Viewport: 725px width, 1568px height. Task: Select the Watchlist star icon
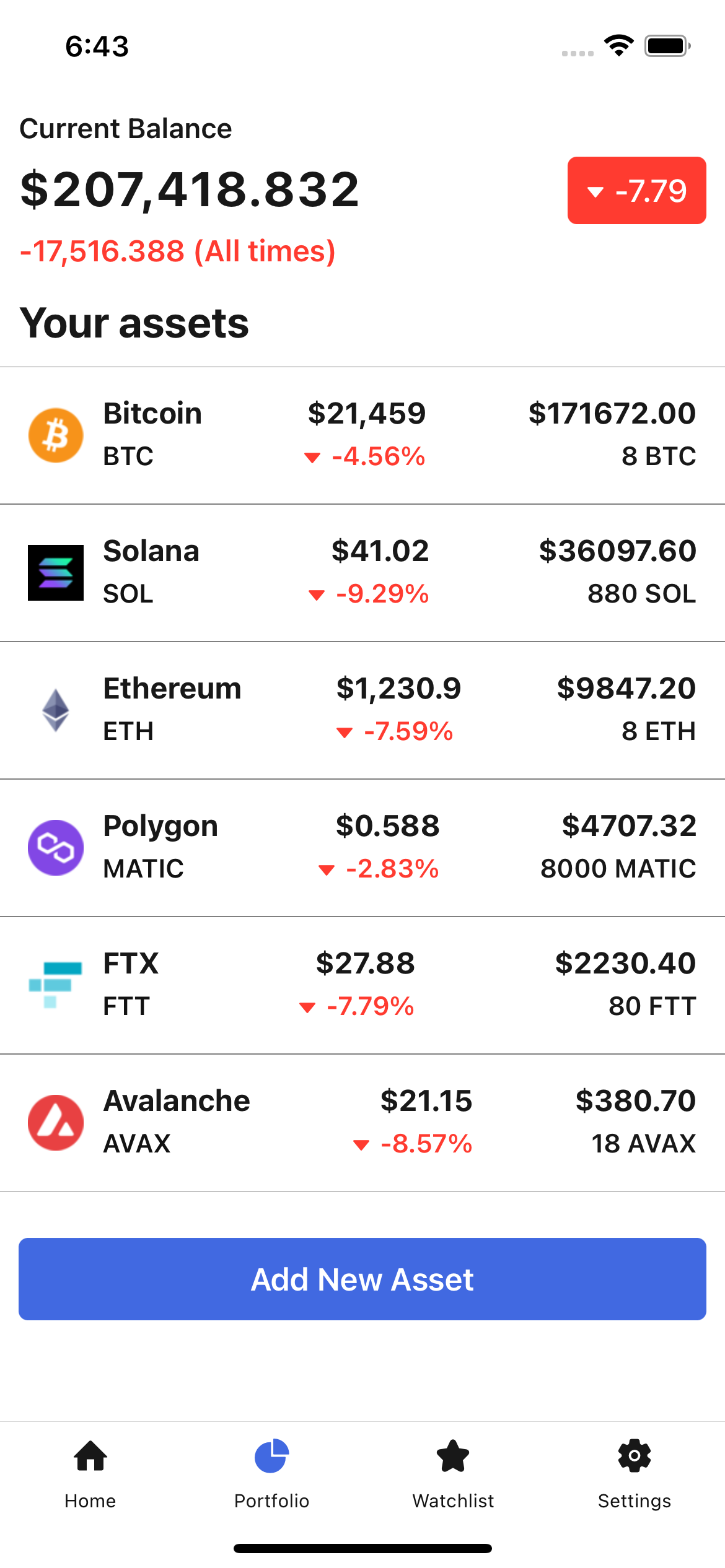[453, 1455]
